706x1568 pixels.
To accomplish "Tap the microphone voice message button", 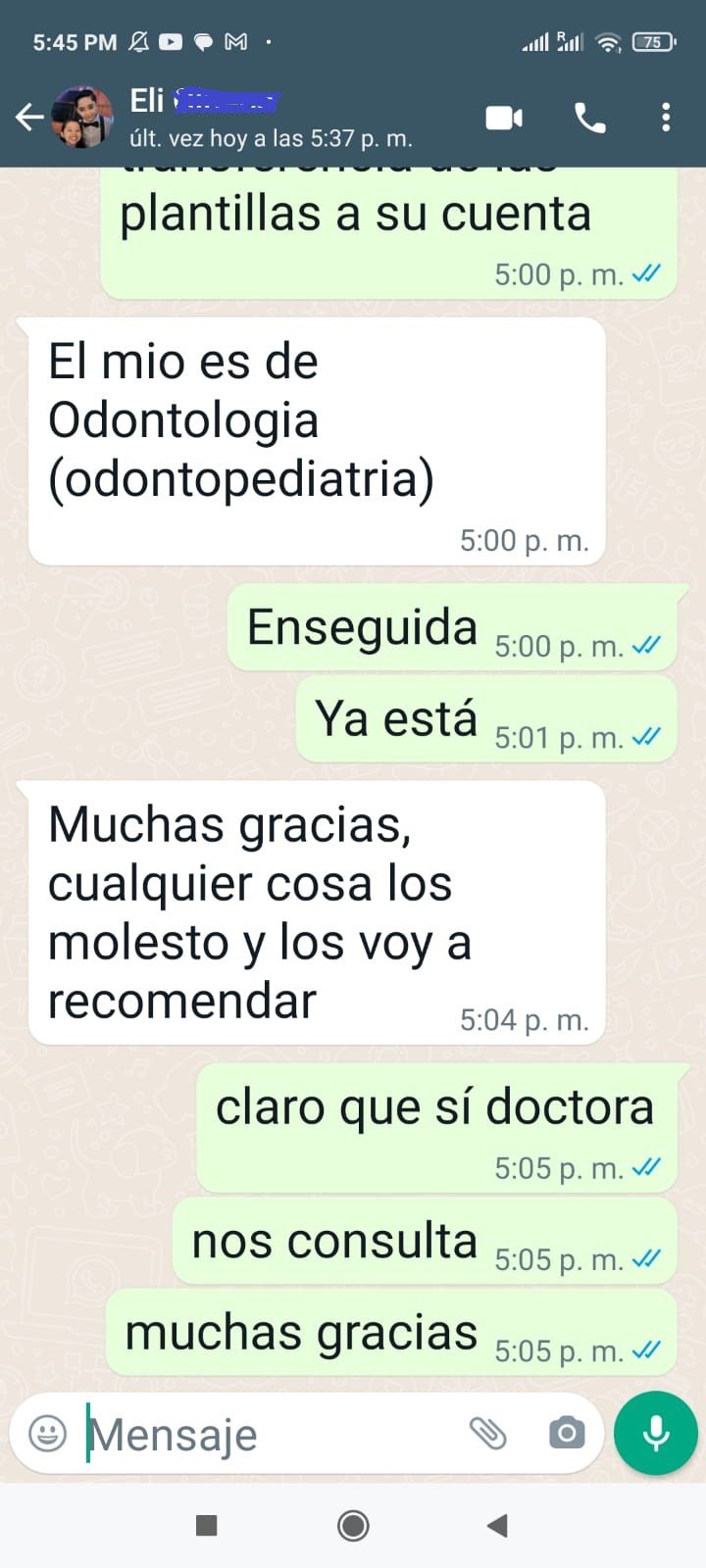I will point(655,1433).
